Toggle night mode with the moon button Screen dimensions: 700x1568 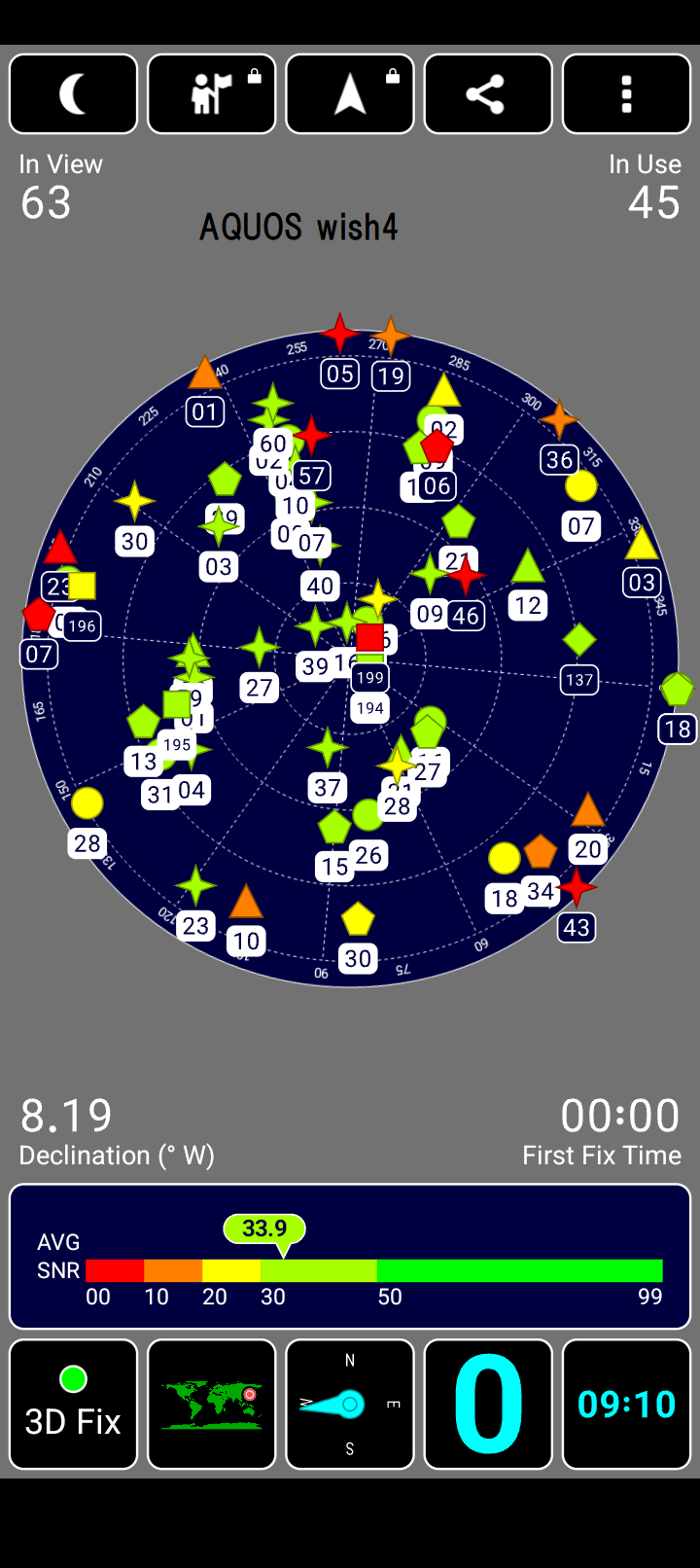point(74,94)
